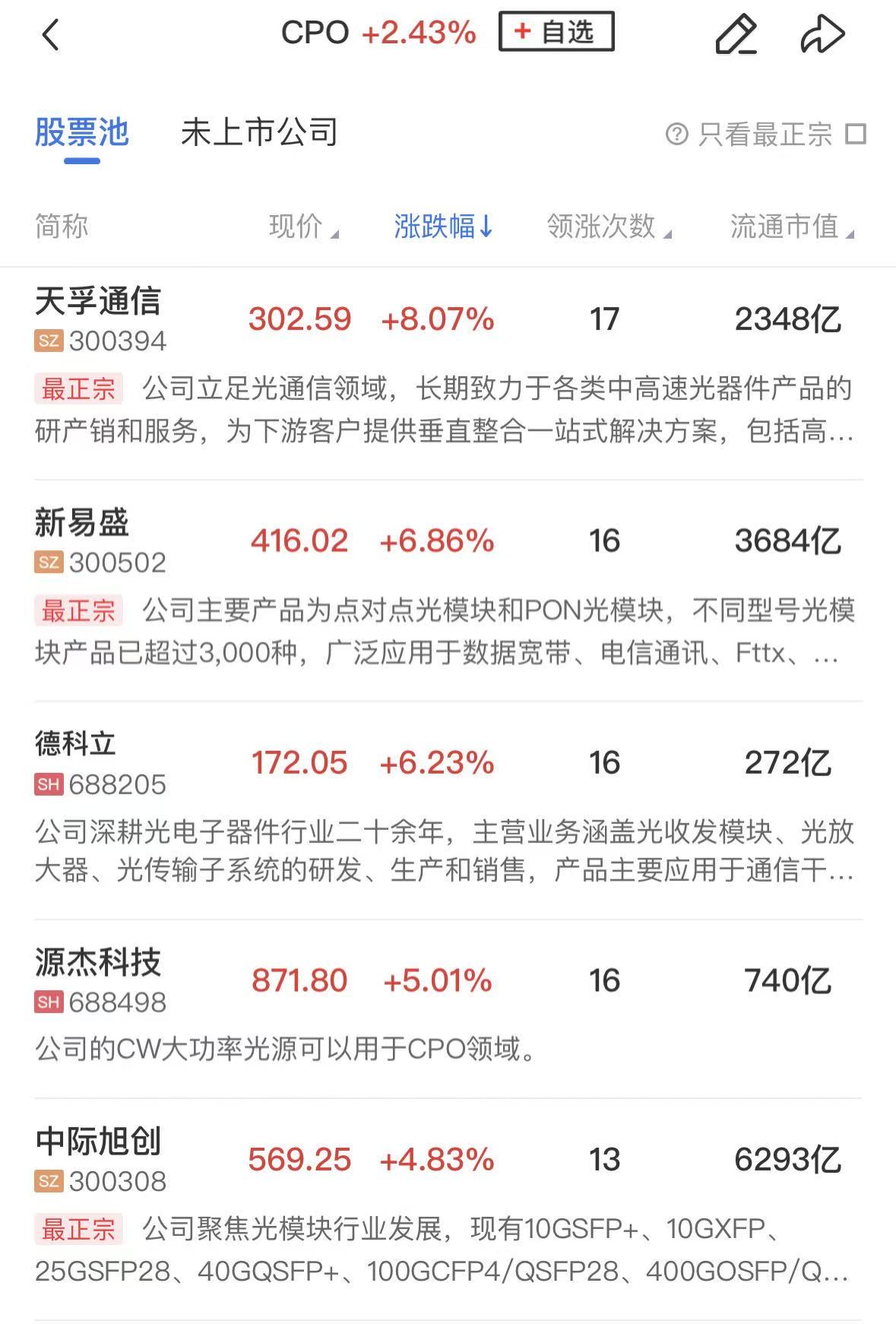
Task: Sort stocks by 流通市值
Action: [791, 226]
